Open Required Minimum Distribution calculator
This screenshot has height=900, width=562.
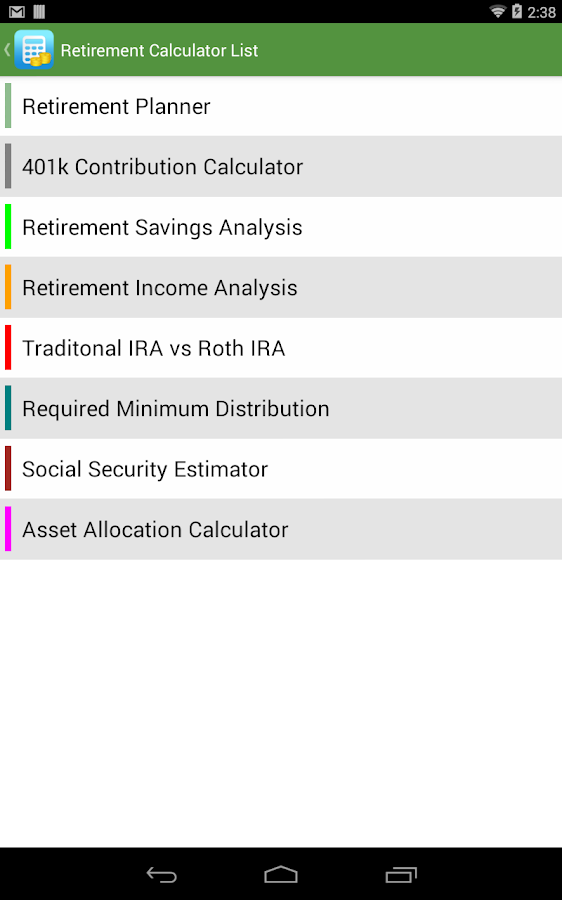tap(281, 408)
